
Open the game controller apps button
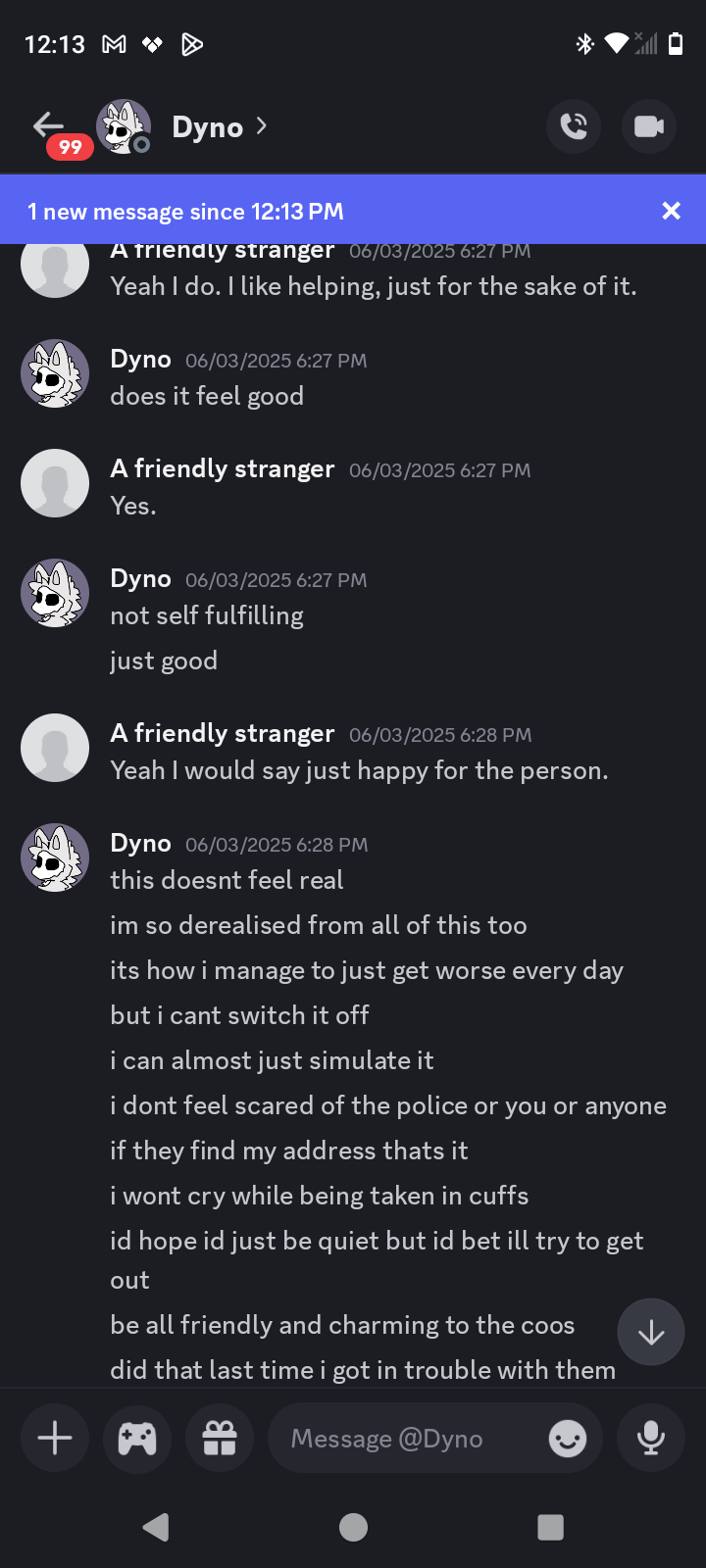(x=137, y=1438)
